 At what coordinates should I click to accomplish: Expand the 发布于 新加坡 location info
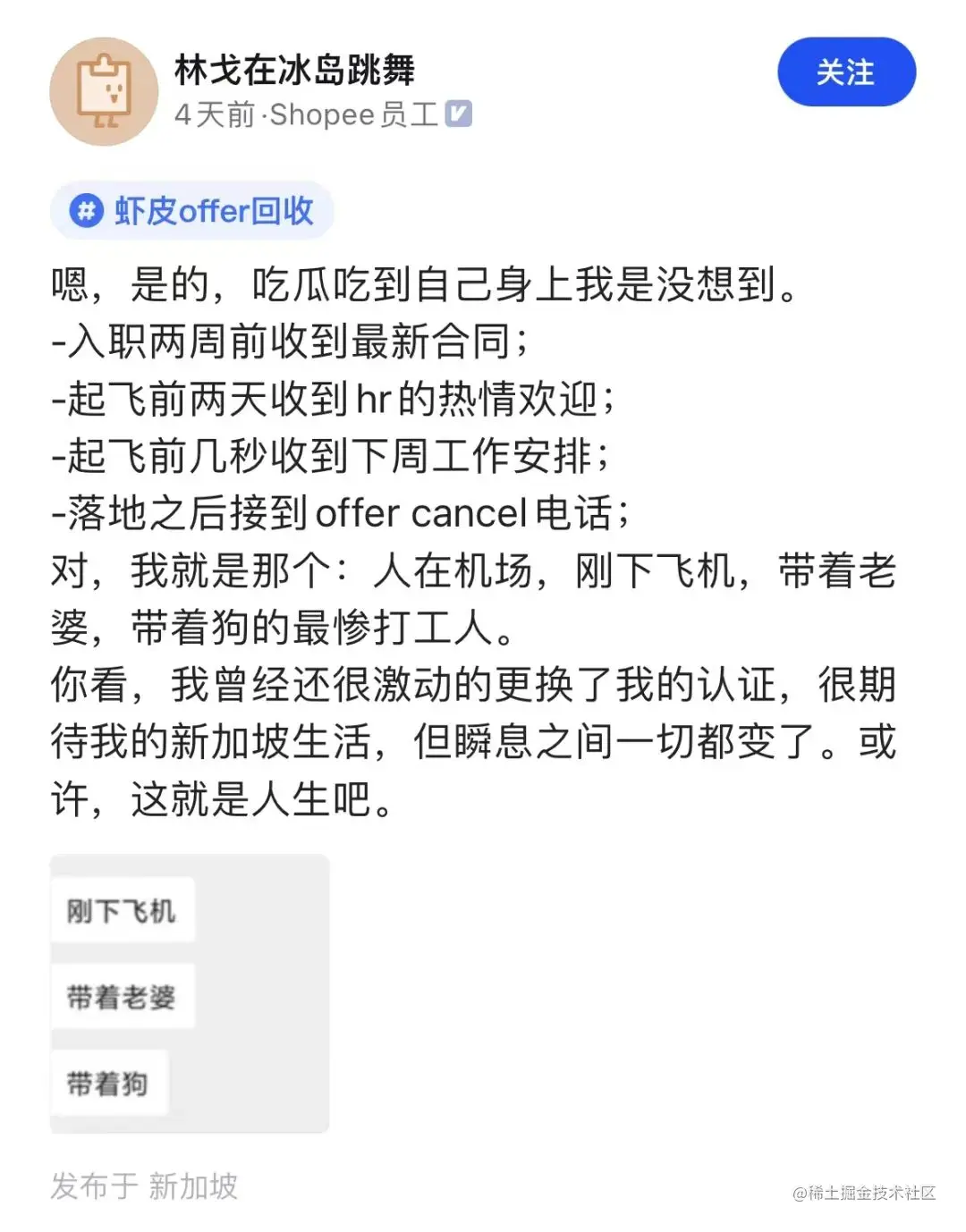(143, 1189)
